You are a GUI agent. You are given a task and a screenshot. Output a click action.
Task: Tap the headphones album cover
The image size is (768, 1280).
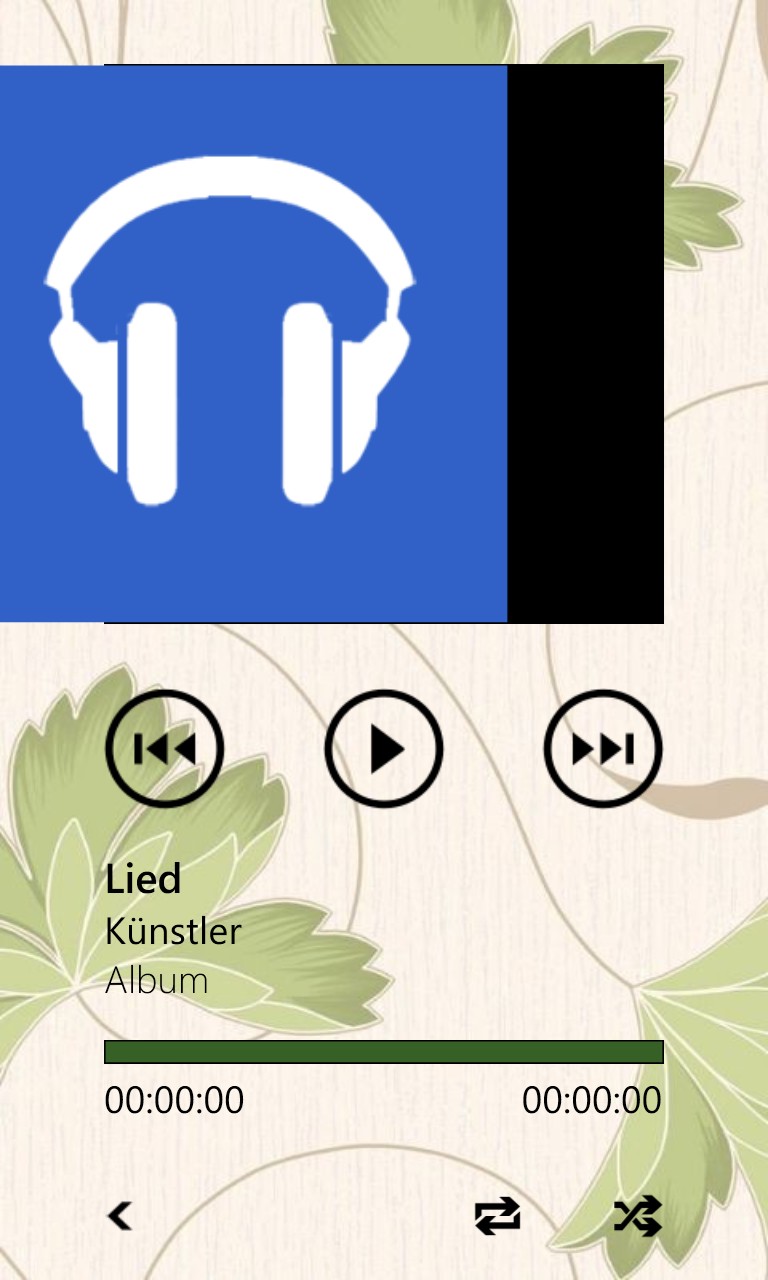pos(253,344)
